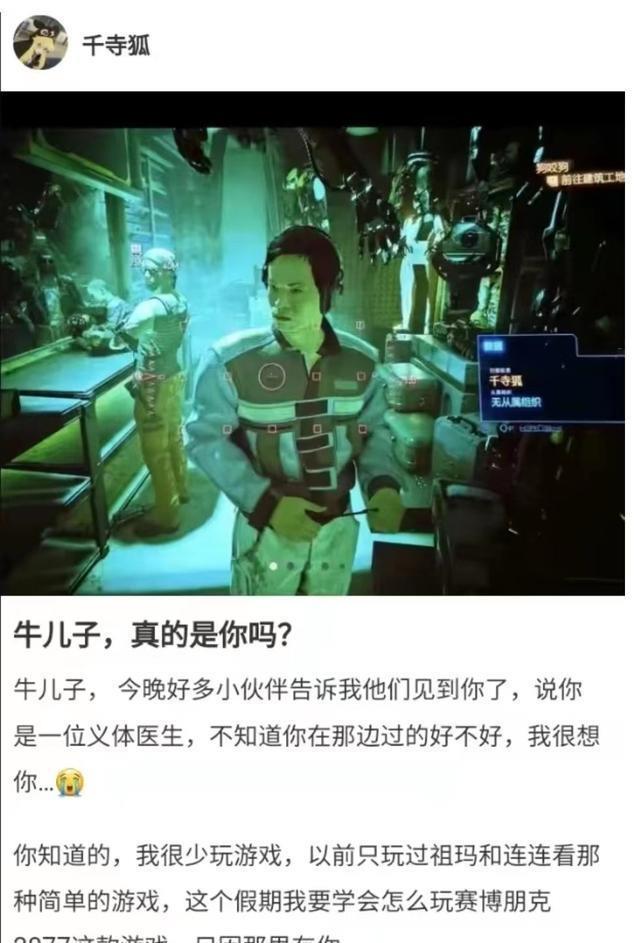Tap the username 千寺狐

(x=116, y=45)
